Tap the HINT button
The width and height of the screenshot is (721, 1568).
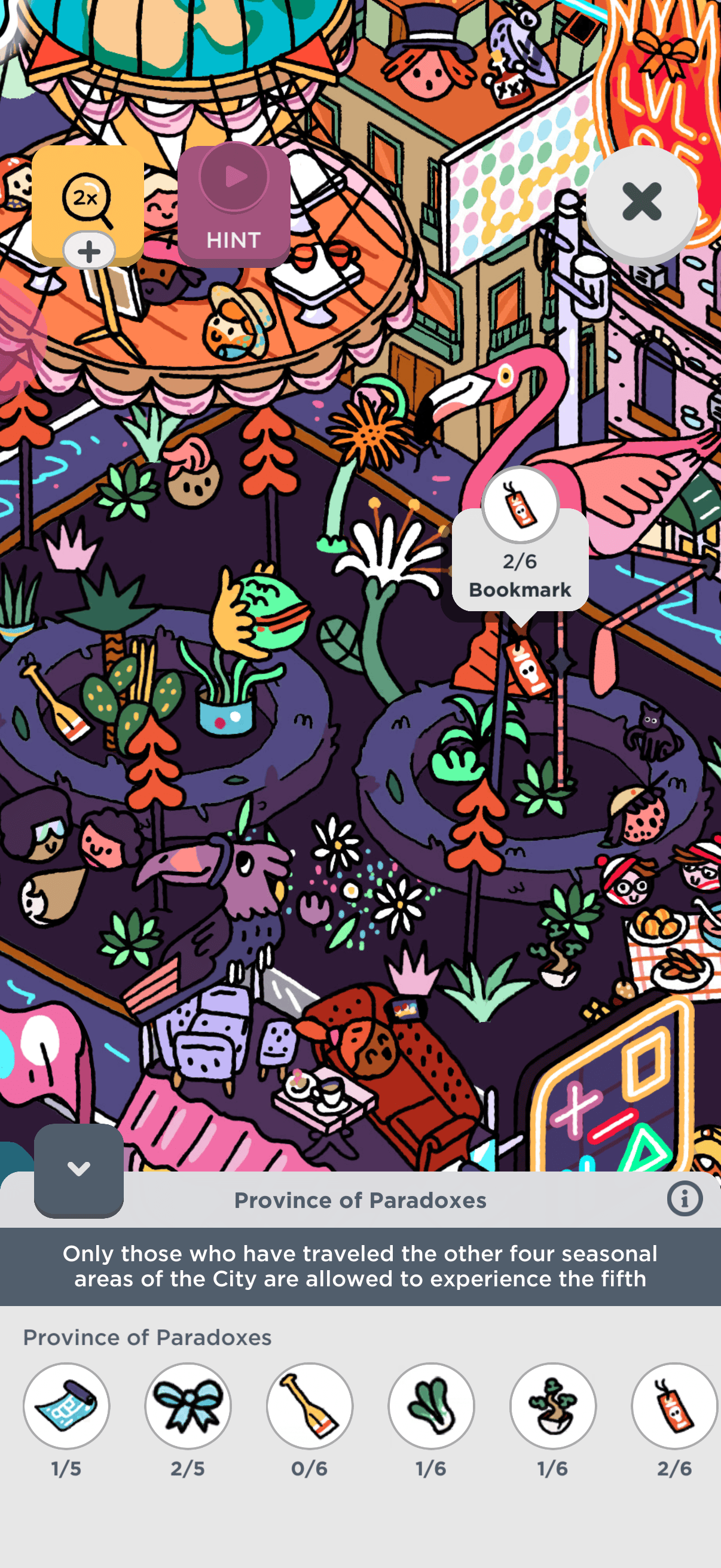pos(234,206)
